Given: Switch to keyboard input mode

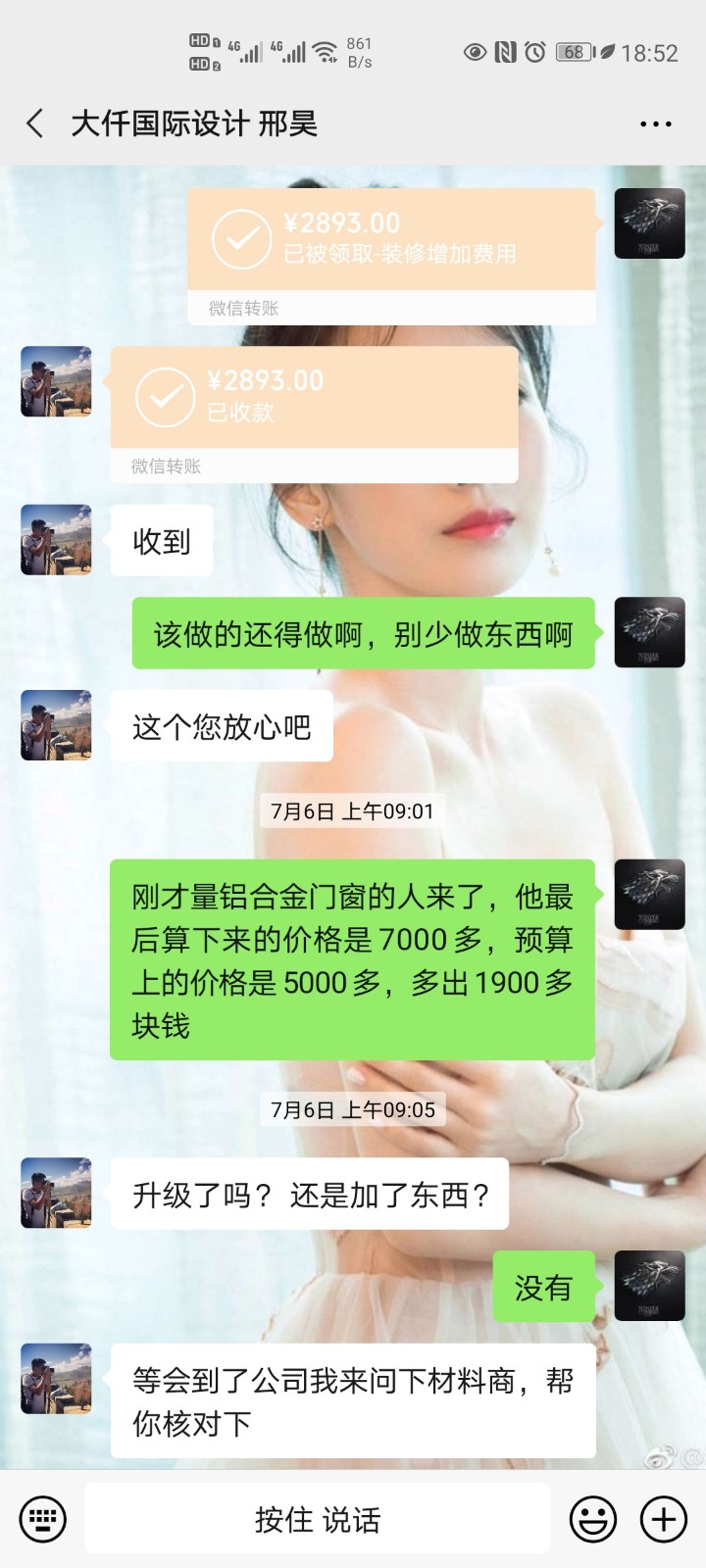Looking at the screenshot, I should (x=42, y=1519).
